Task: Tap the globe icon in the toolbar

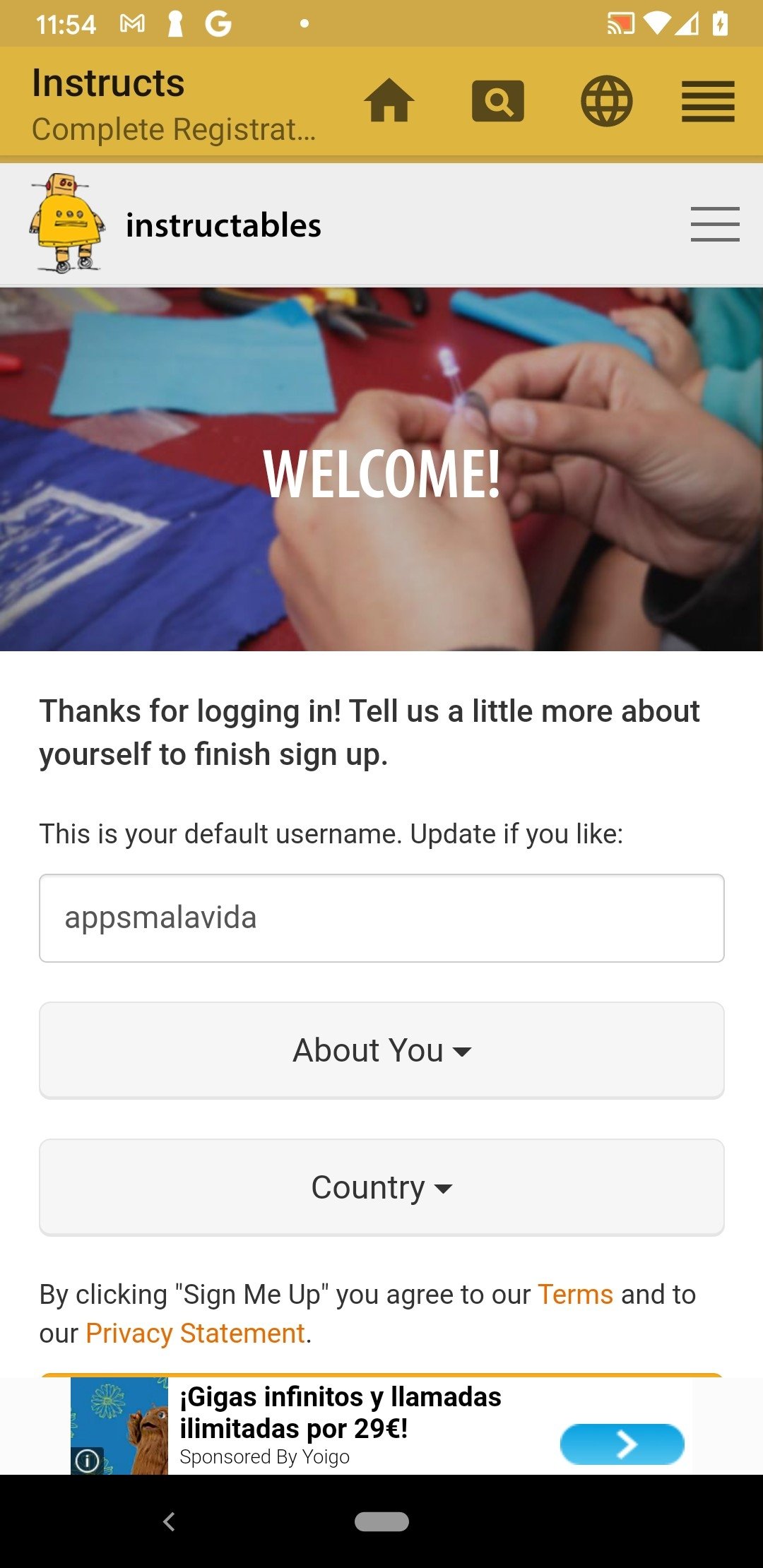Action: tap(606, 101)
